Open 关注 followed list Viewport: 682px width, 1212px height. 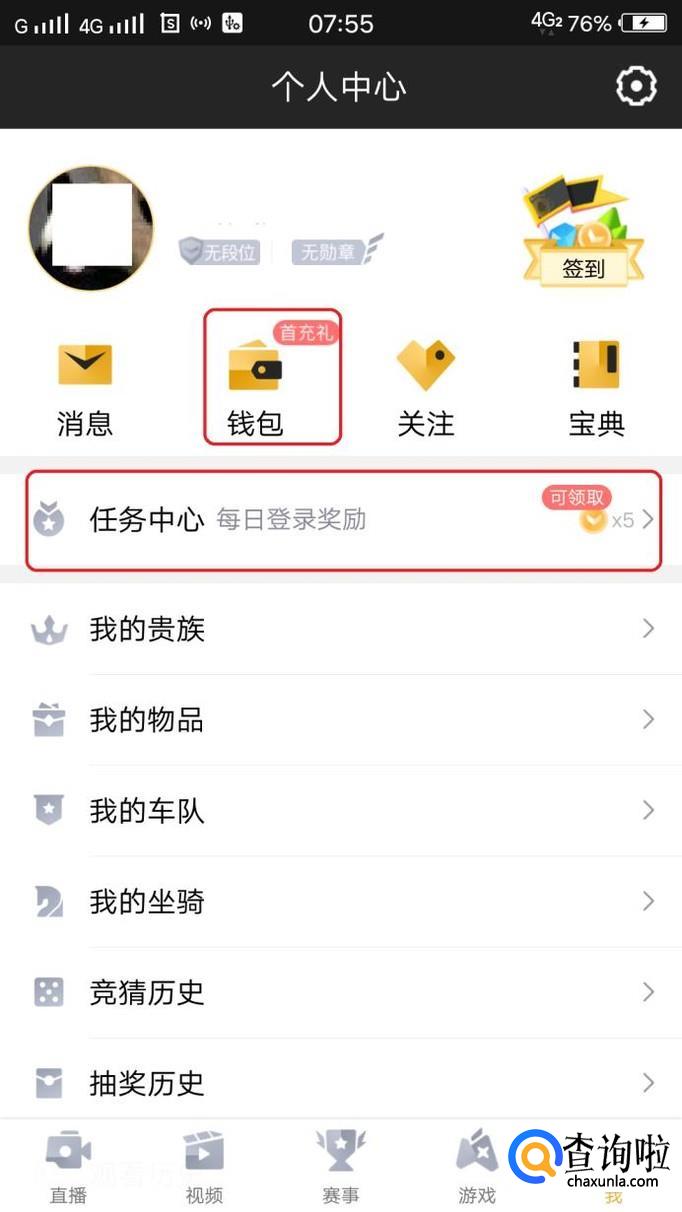[x=426, y=388]
